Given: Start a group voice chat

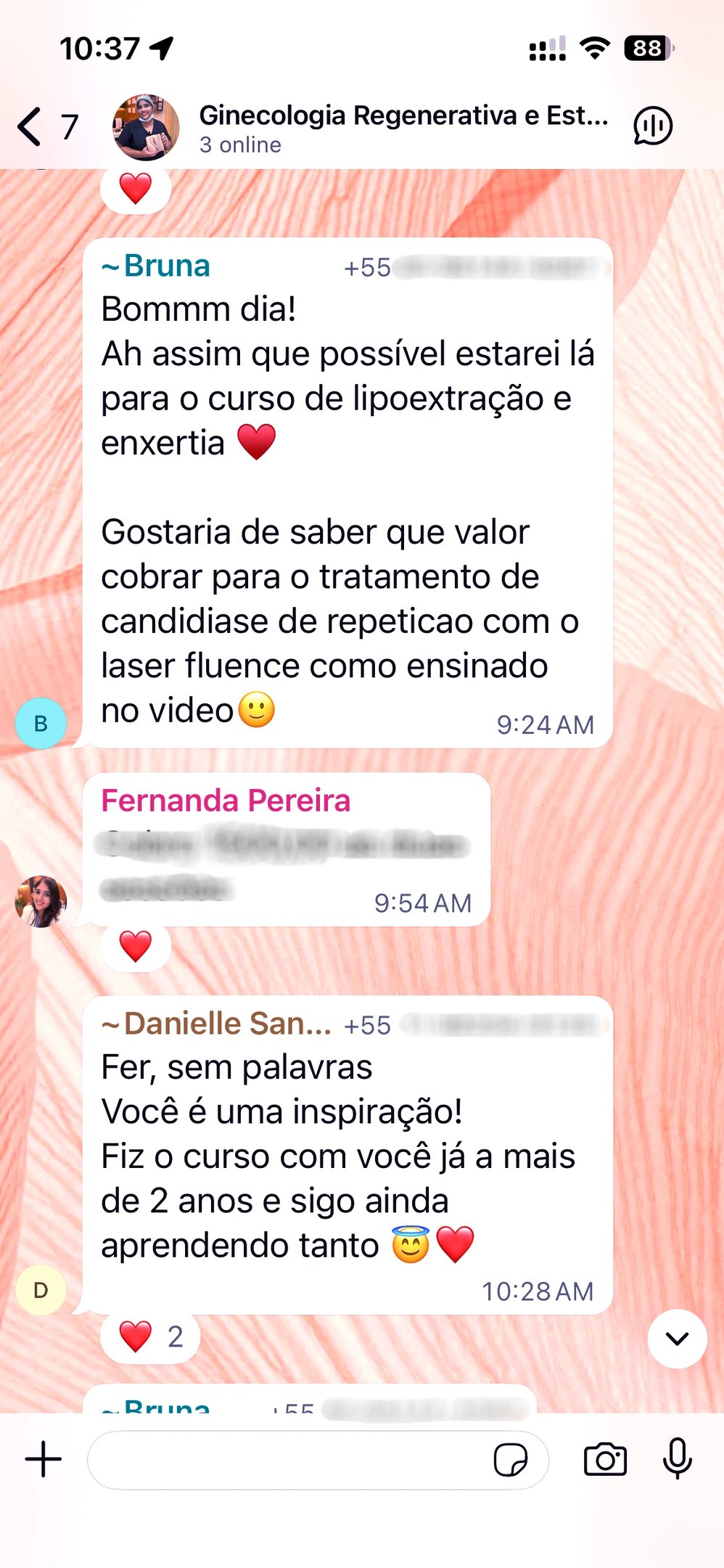Looking at the screenshot, I should (653, 126).
